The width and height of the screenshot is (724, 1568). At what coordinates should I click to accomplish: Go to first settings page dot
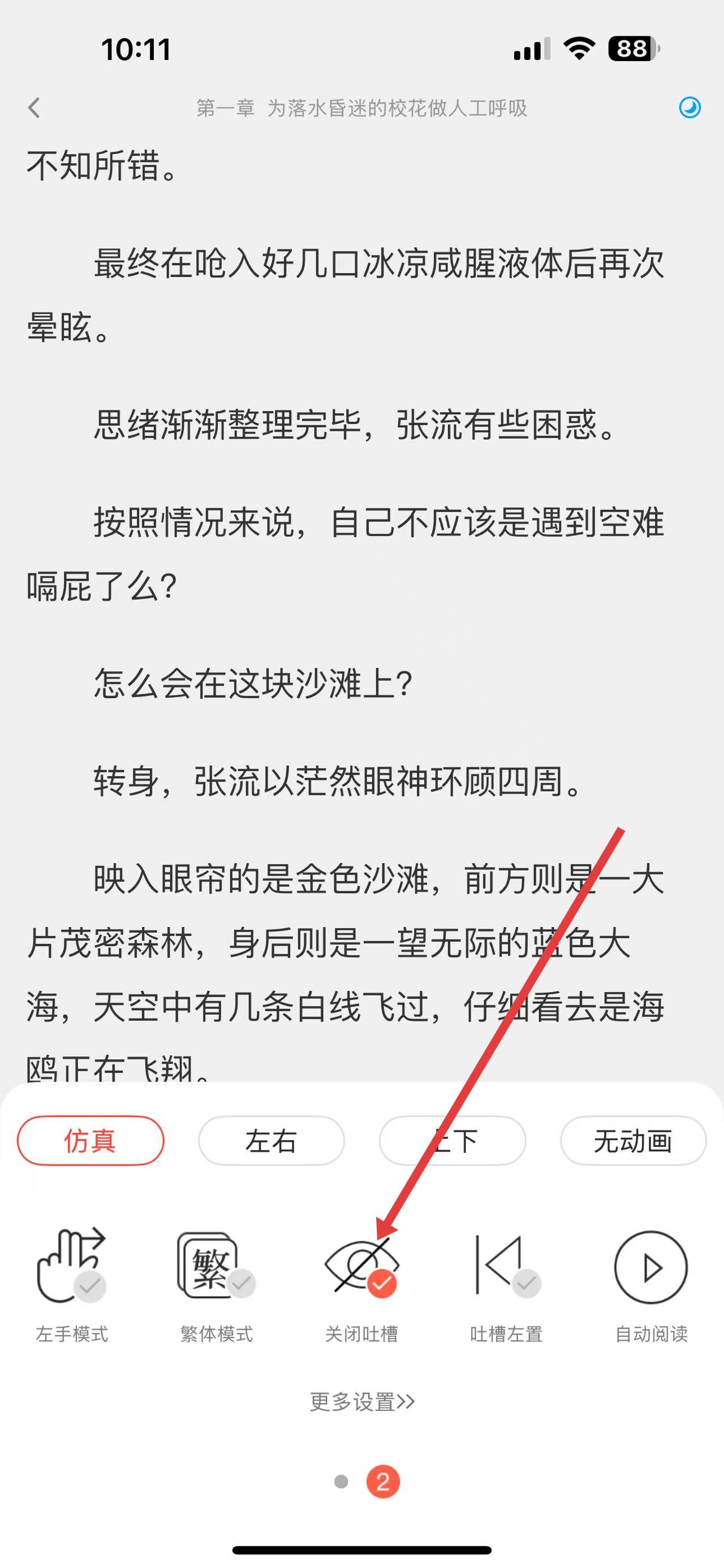click(x=341, y=1482)
